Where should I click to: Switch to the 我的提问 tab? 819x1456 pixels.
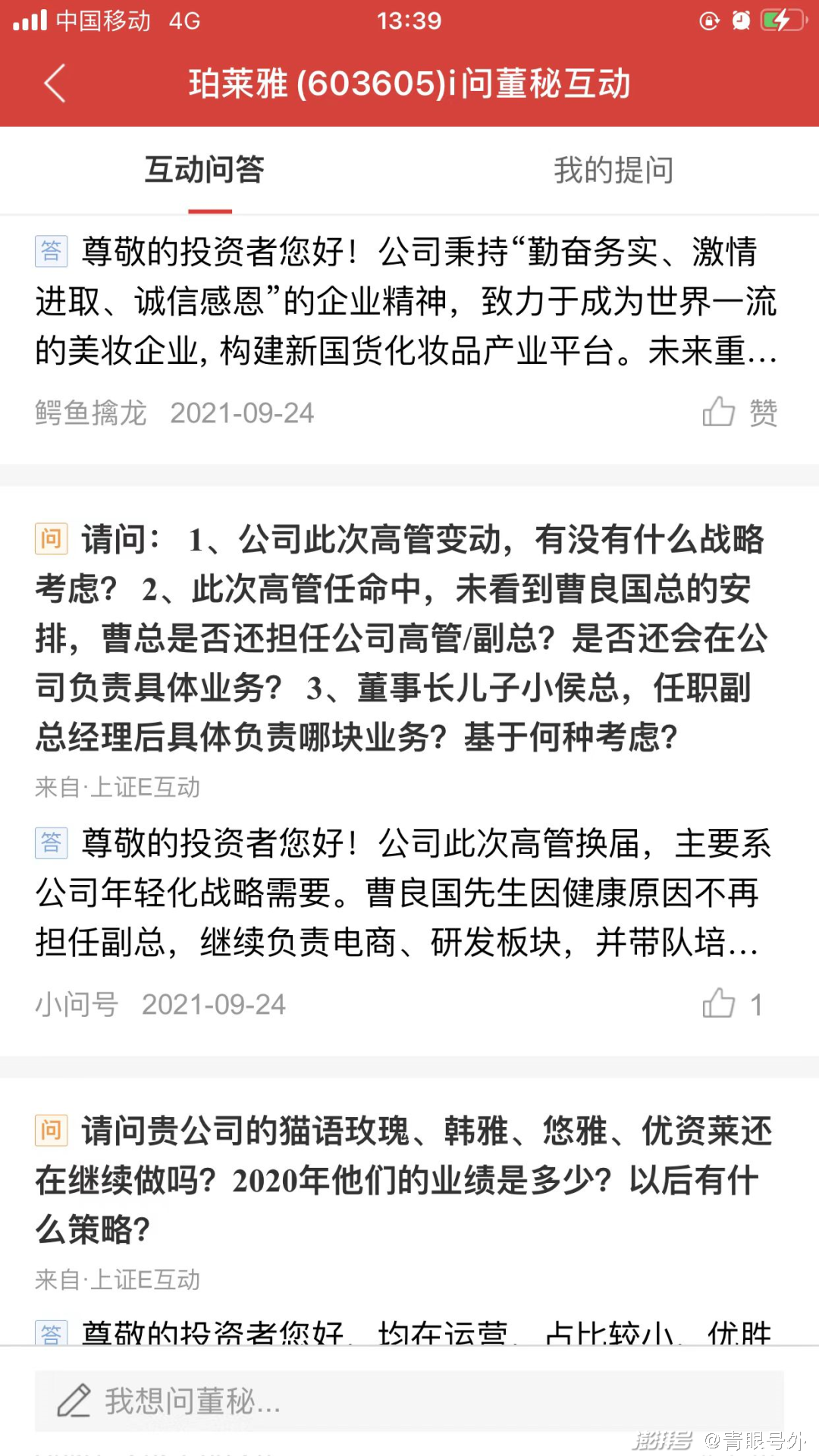pyautogui.click(x=613, y=170)
